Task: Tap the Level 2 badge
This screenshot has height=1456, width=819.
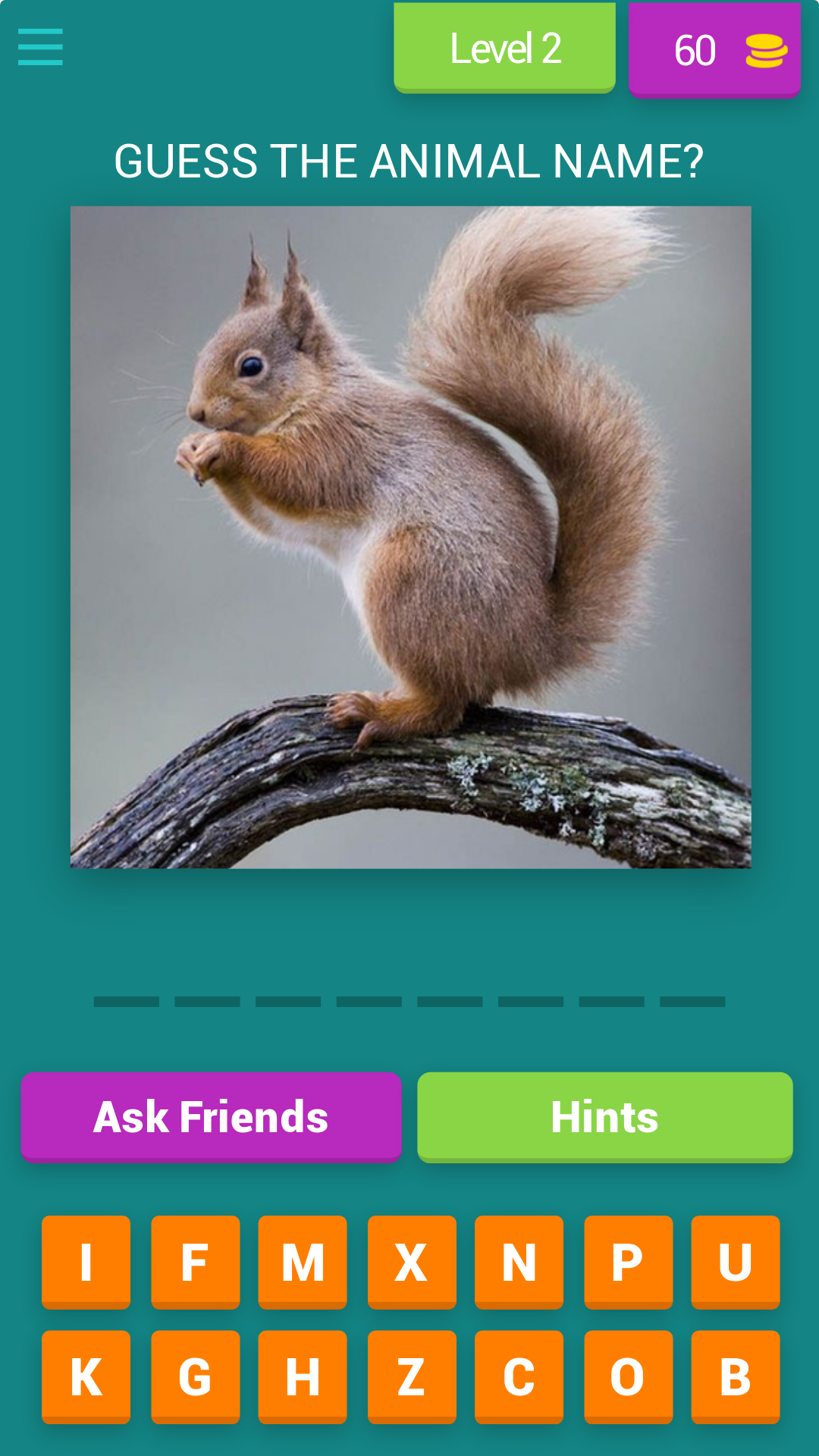Action: click(x=504, y=47)
